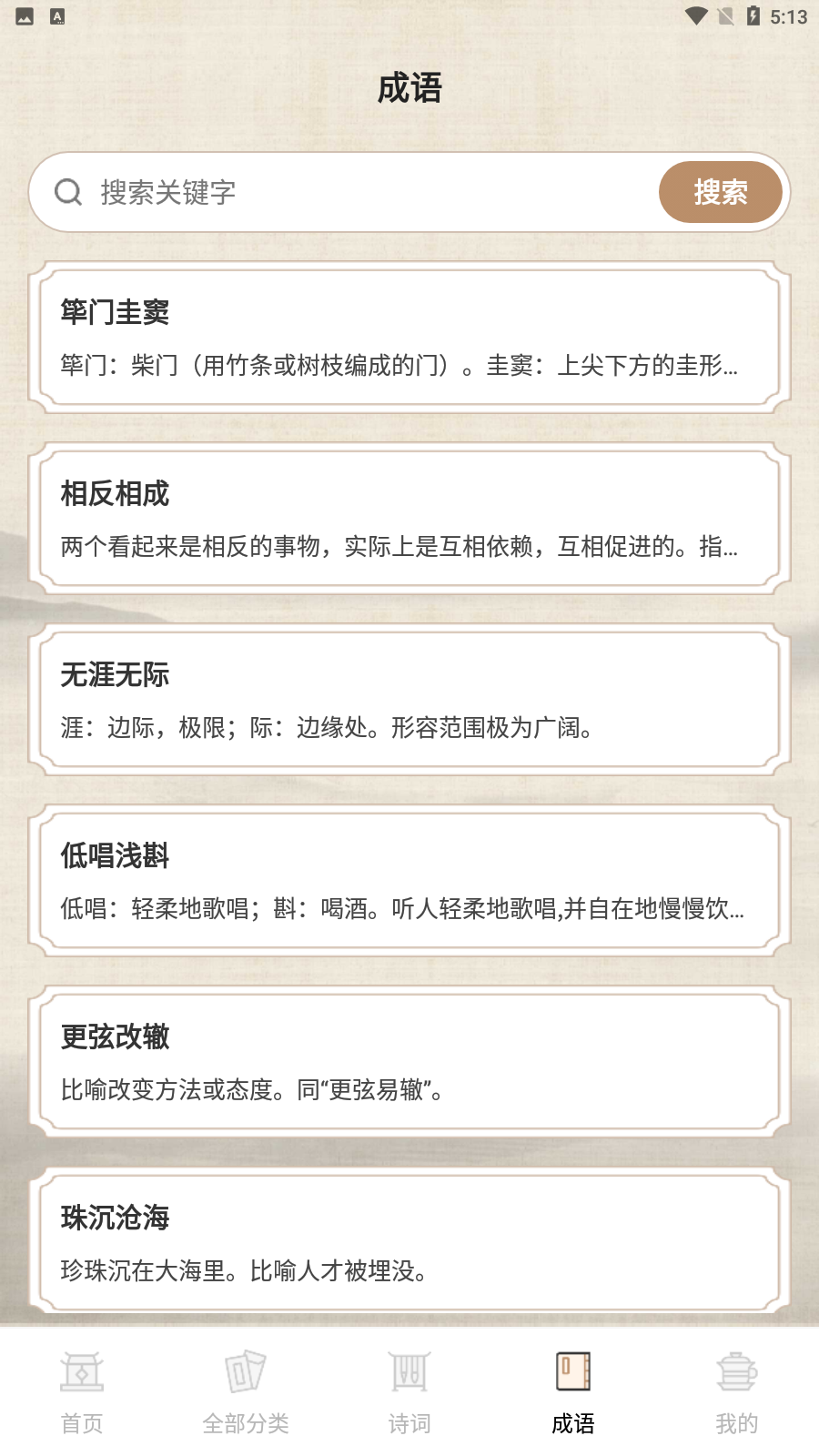Screen dimensions: 819x1456
Task: Select the 低唱浅斟 card
Action: (409, 879)
